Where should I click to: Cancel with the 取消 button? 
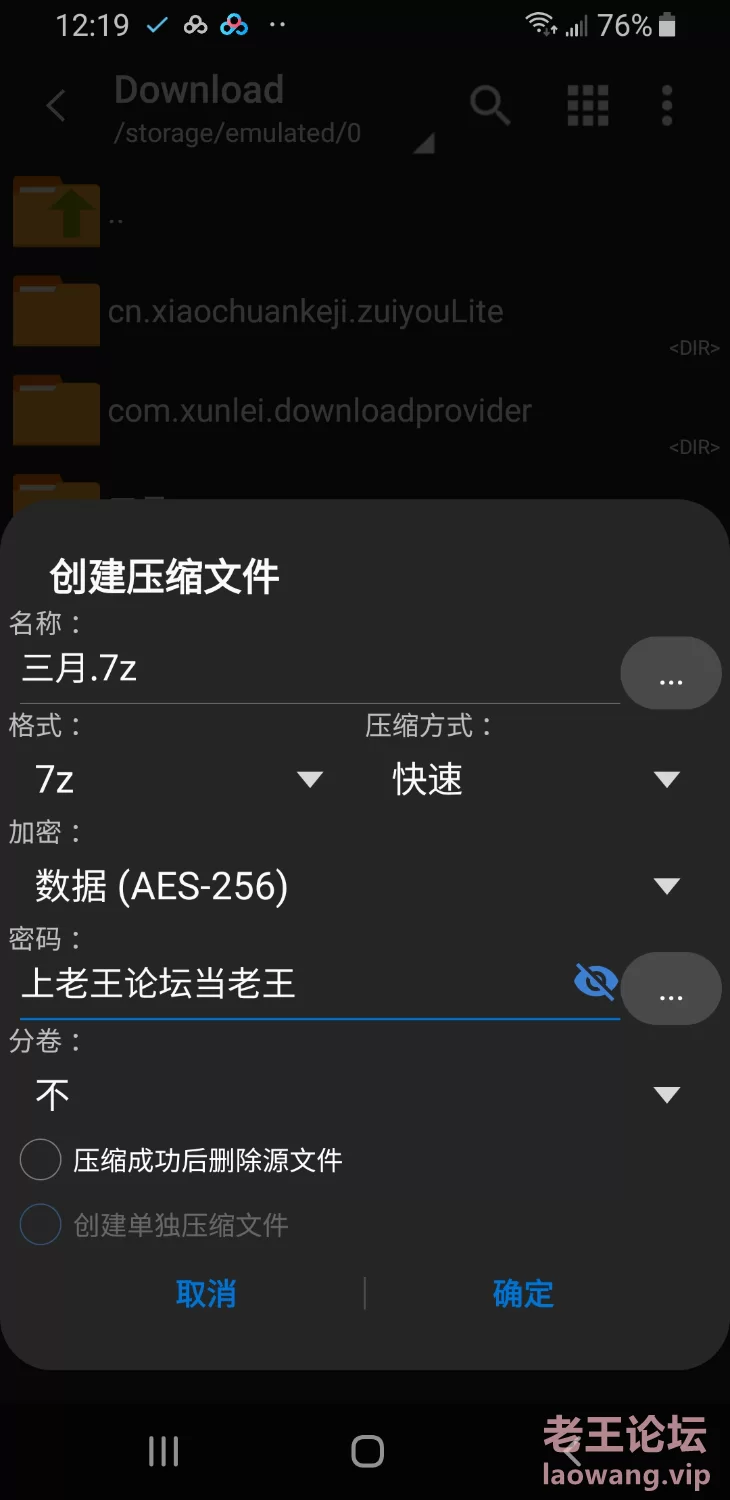click(206, 1294)
